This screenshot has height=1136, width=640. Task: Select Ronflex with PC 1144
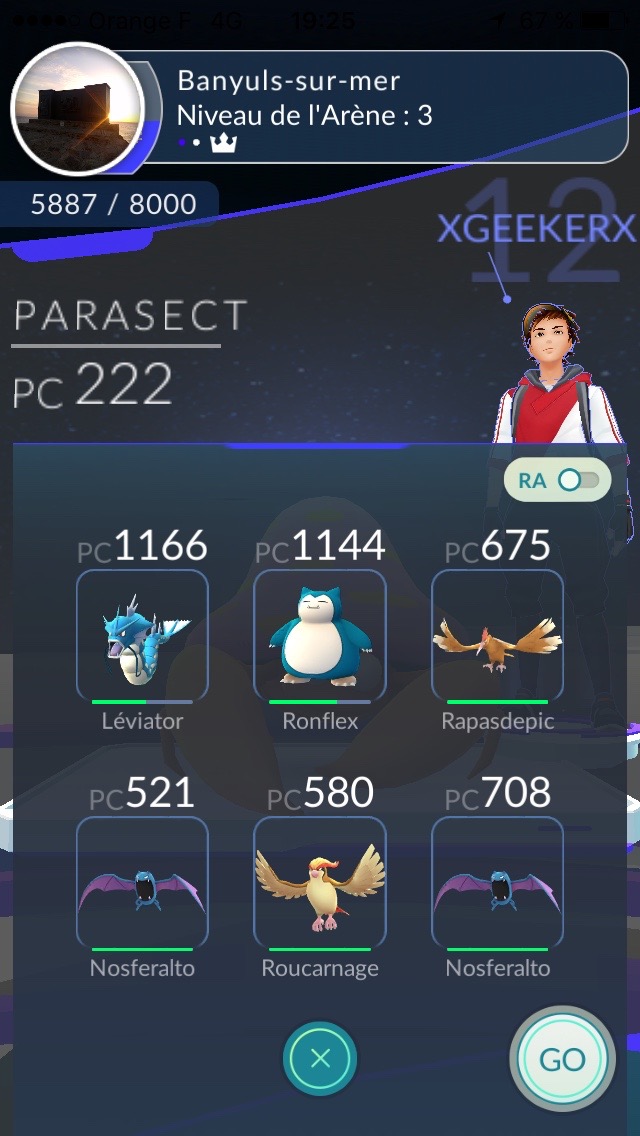coord(320,635)
